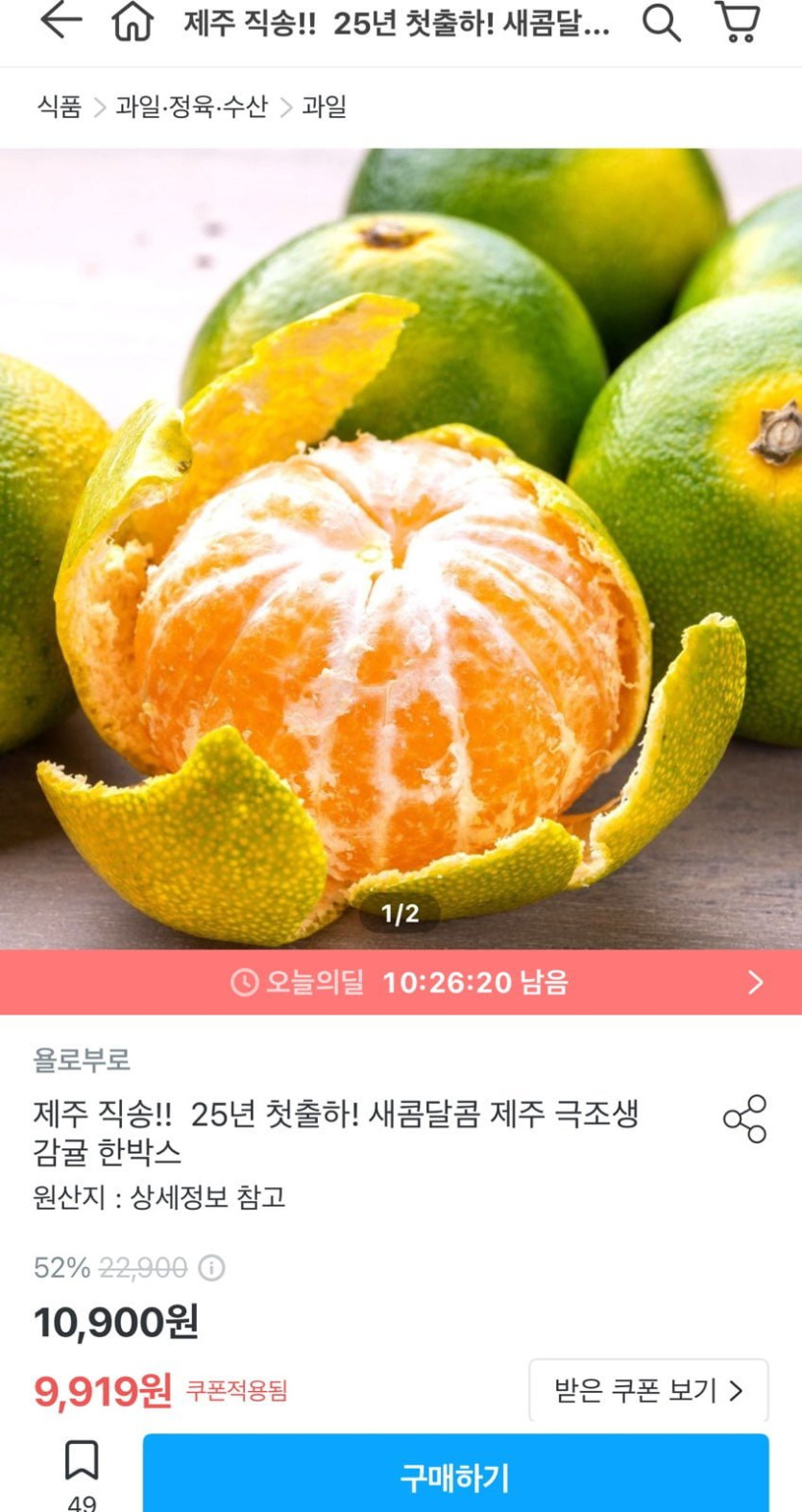The height and width of the screenshot is (1512, 802).
Task: Bookmark this product
Action: 82,1461
